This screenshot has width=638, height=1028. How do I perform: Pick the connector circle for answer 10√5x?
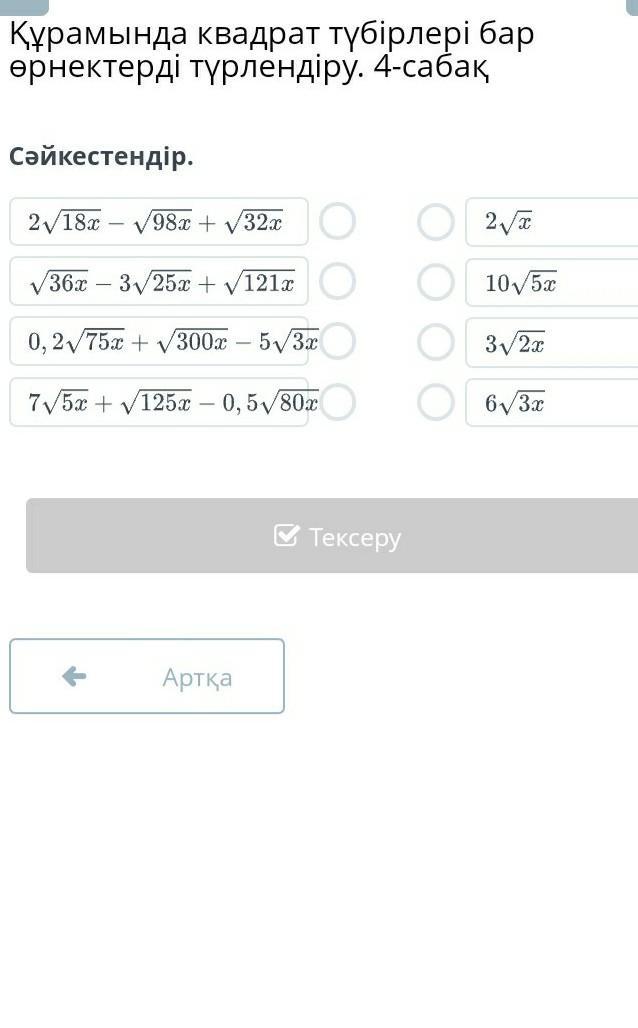pos(435,282)
